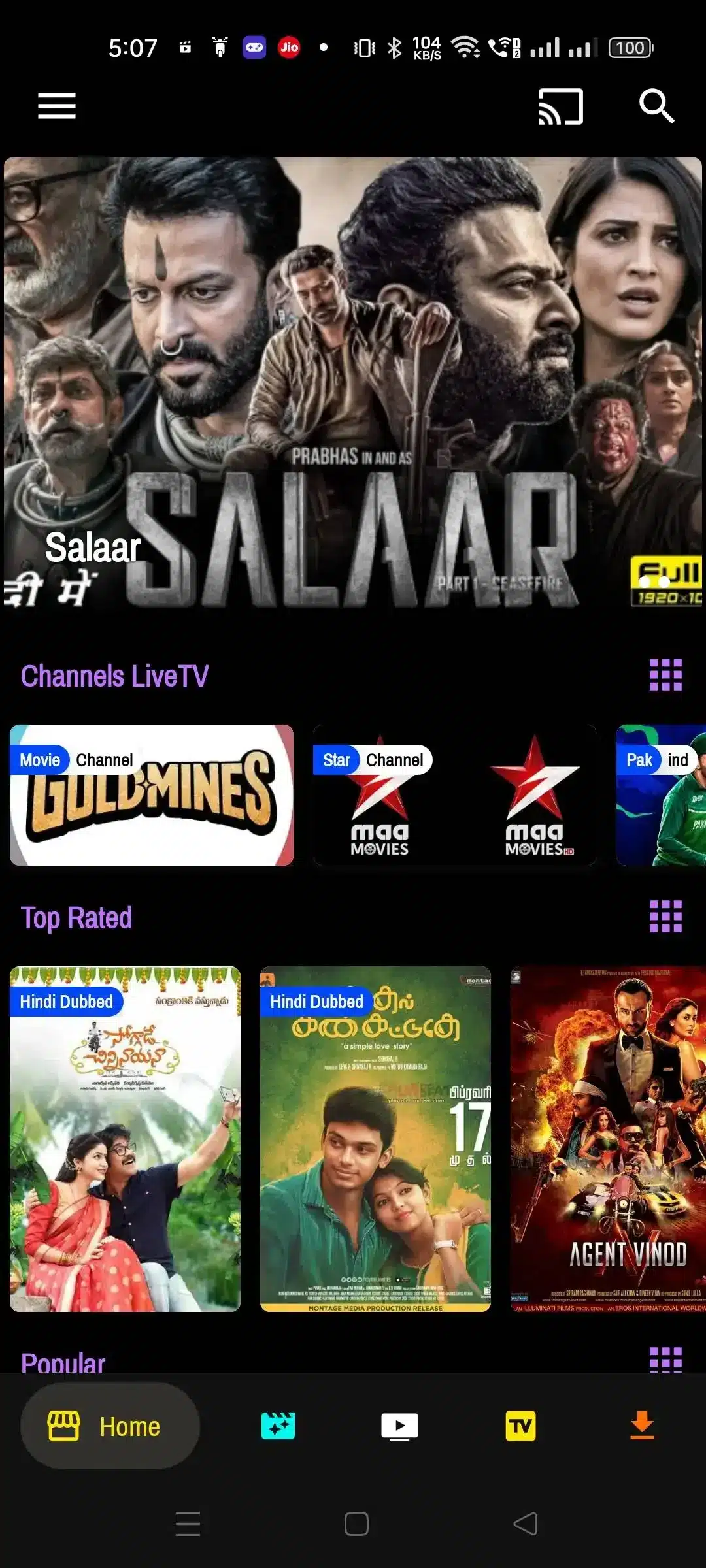Open the Home tab in bottom navigation
This screenshot has width=706, height=1568.
pos(110,1426)
